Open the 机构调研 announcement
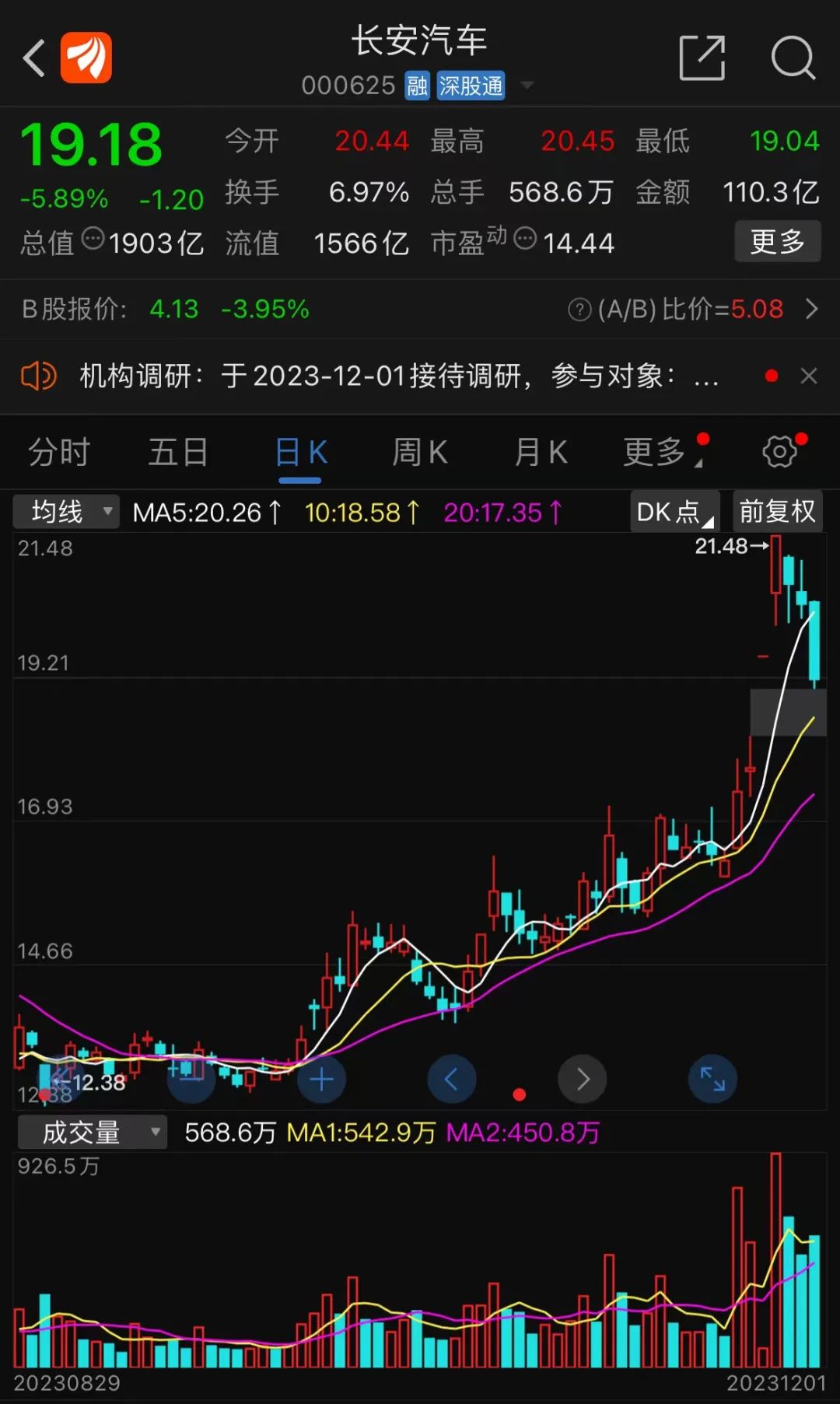Viewport: 840px width, 1404px height. (x=389, y=376)
